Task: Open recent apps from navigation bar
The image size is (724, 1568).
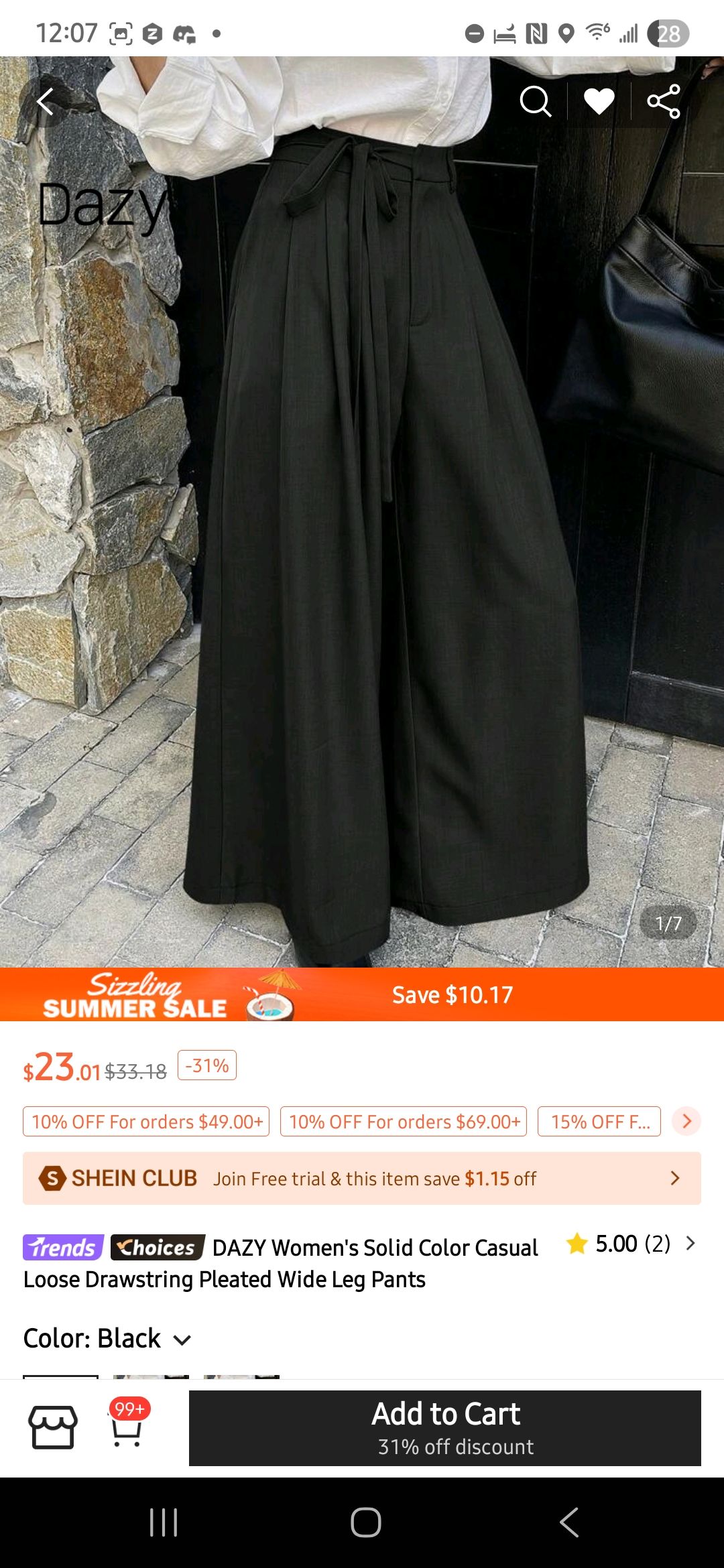Action: (164, 1522)
